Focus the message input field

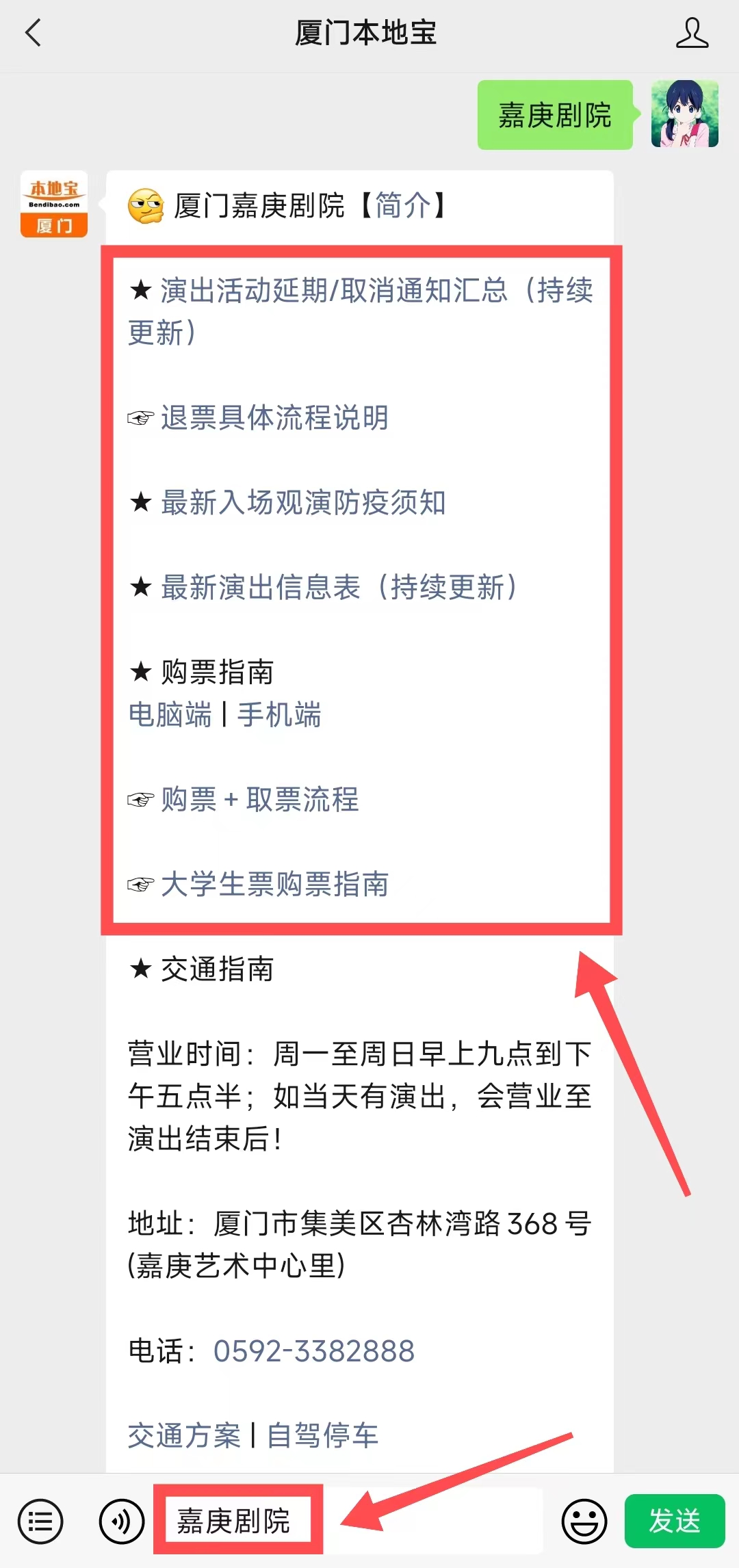(x=349, y=1521)
